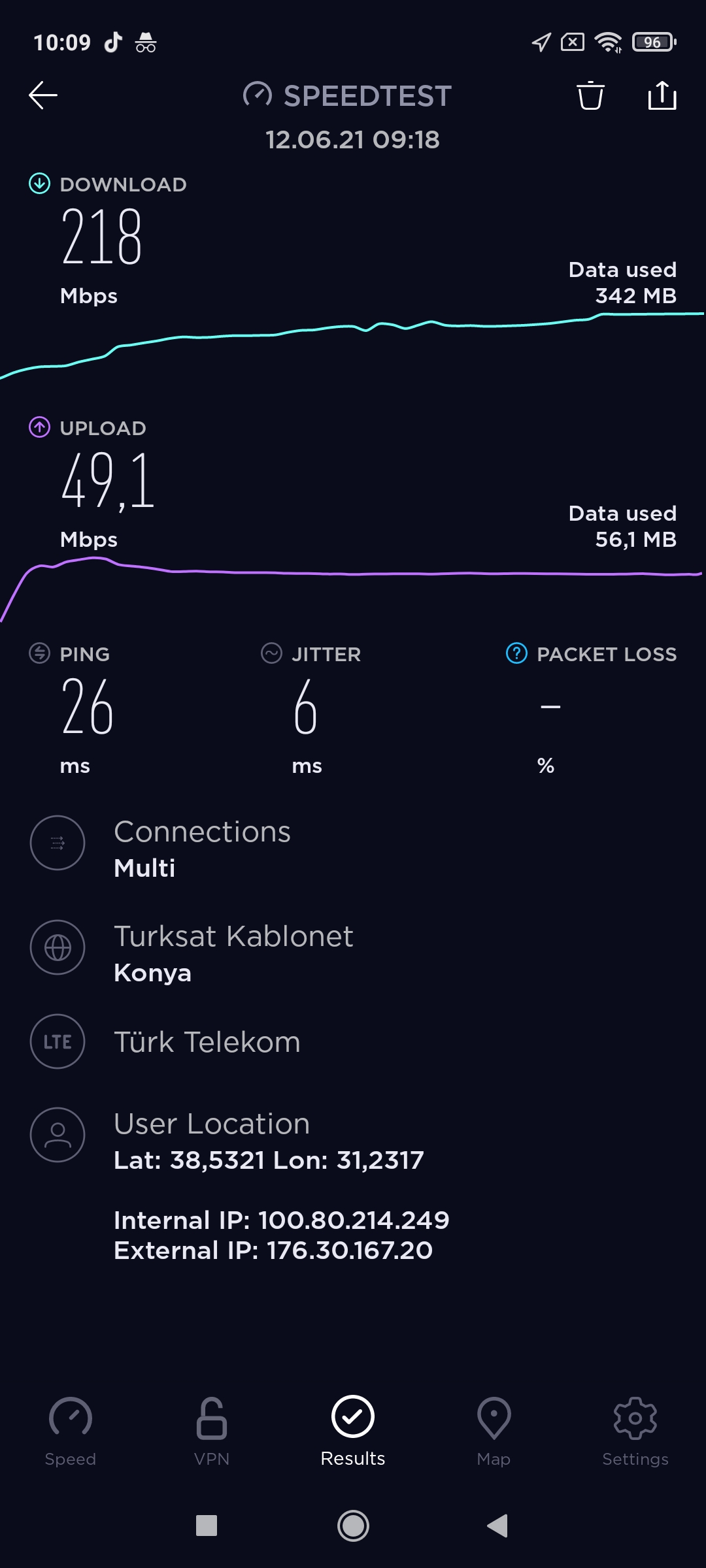Open recent apps with square button

pos(207,1526)
